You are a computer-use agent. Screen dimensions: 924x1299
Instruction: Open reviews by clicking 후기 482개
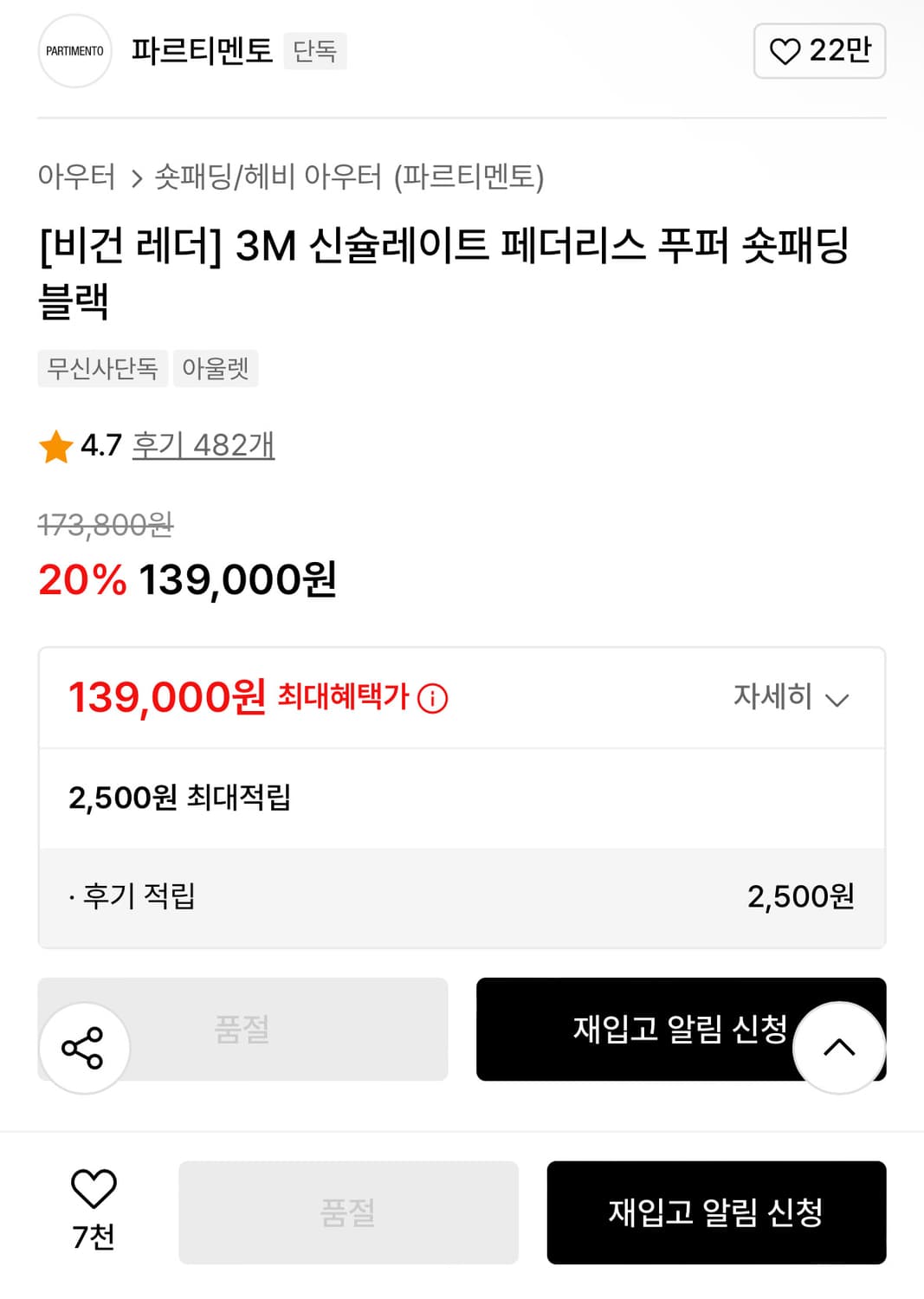[x=203, y=447]
